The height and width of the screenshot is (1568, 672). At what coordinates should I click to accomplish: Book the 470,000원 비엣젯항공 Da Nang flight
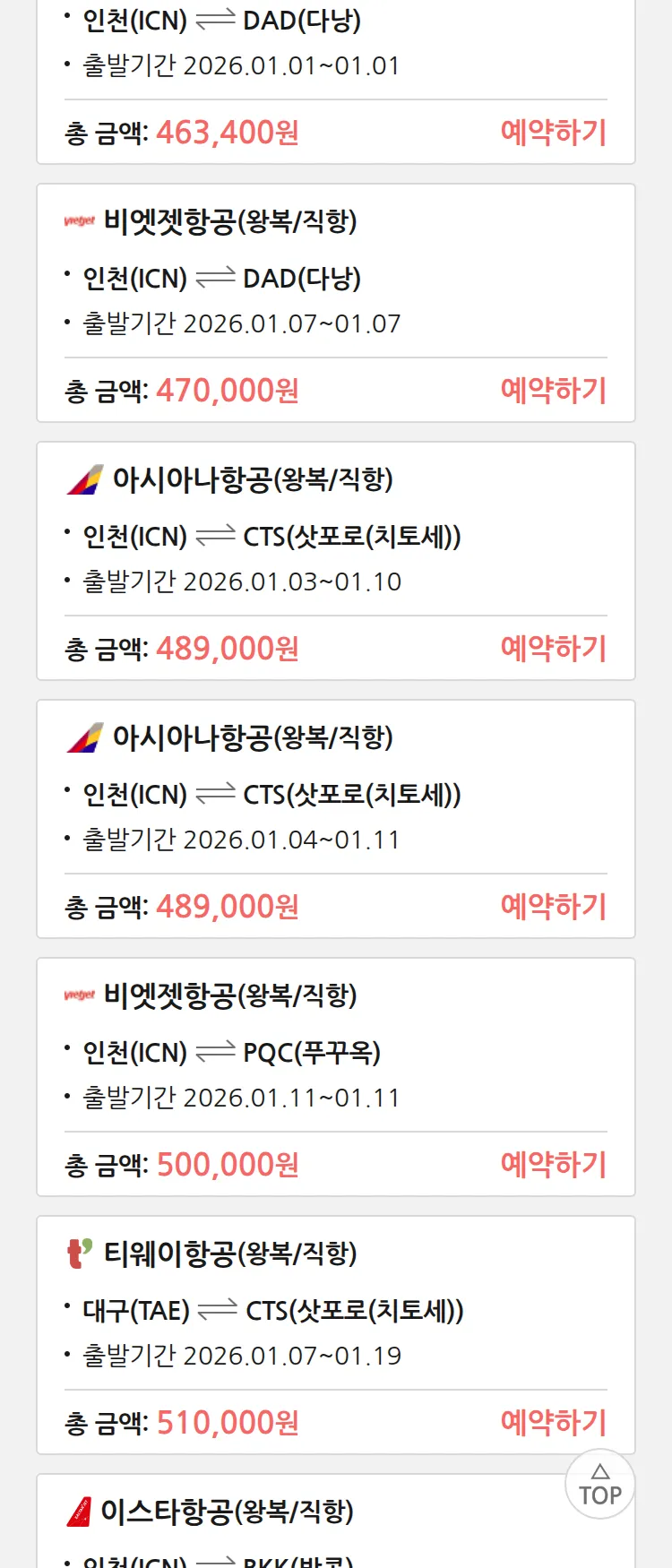(553, 391)
